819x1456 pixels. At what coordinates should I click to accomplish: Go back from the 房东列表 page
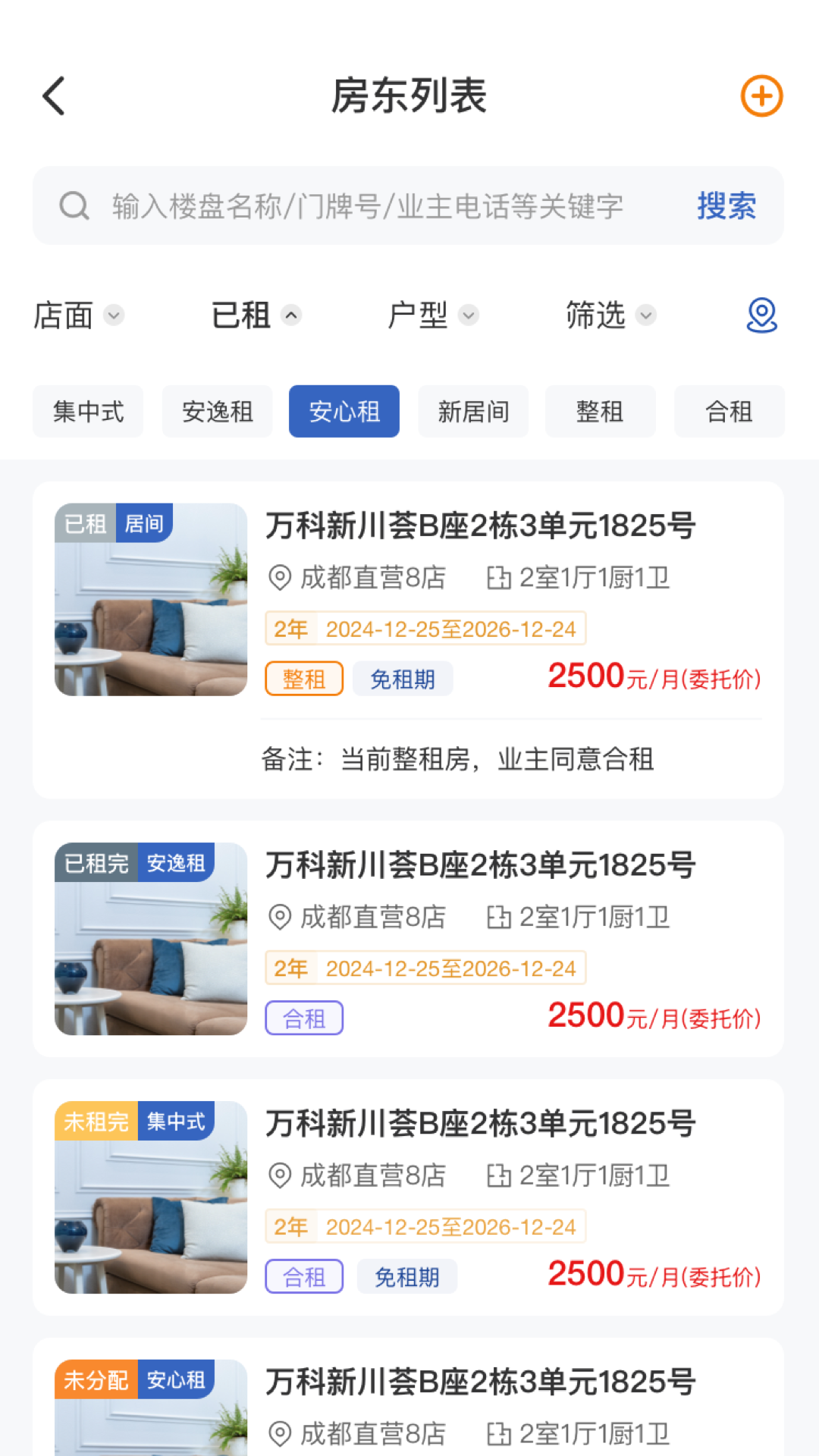[54, 96]
